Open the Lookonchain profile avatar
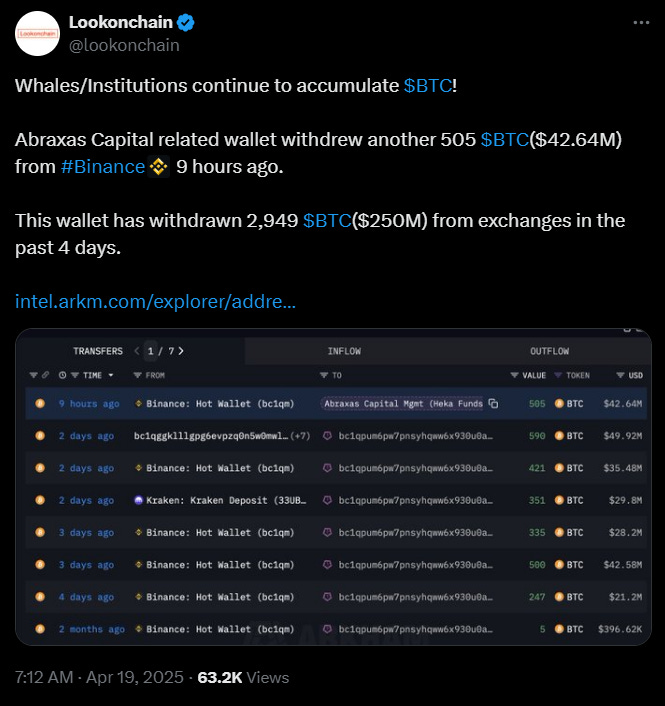The height and width of the screenshot is (706, 665). [37, 34]
